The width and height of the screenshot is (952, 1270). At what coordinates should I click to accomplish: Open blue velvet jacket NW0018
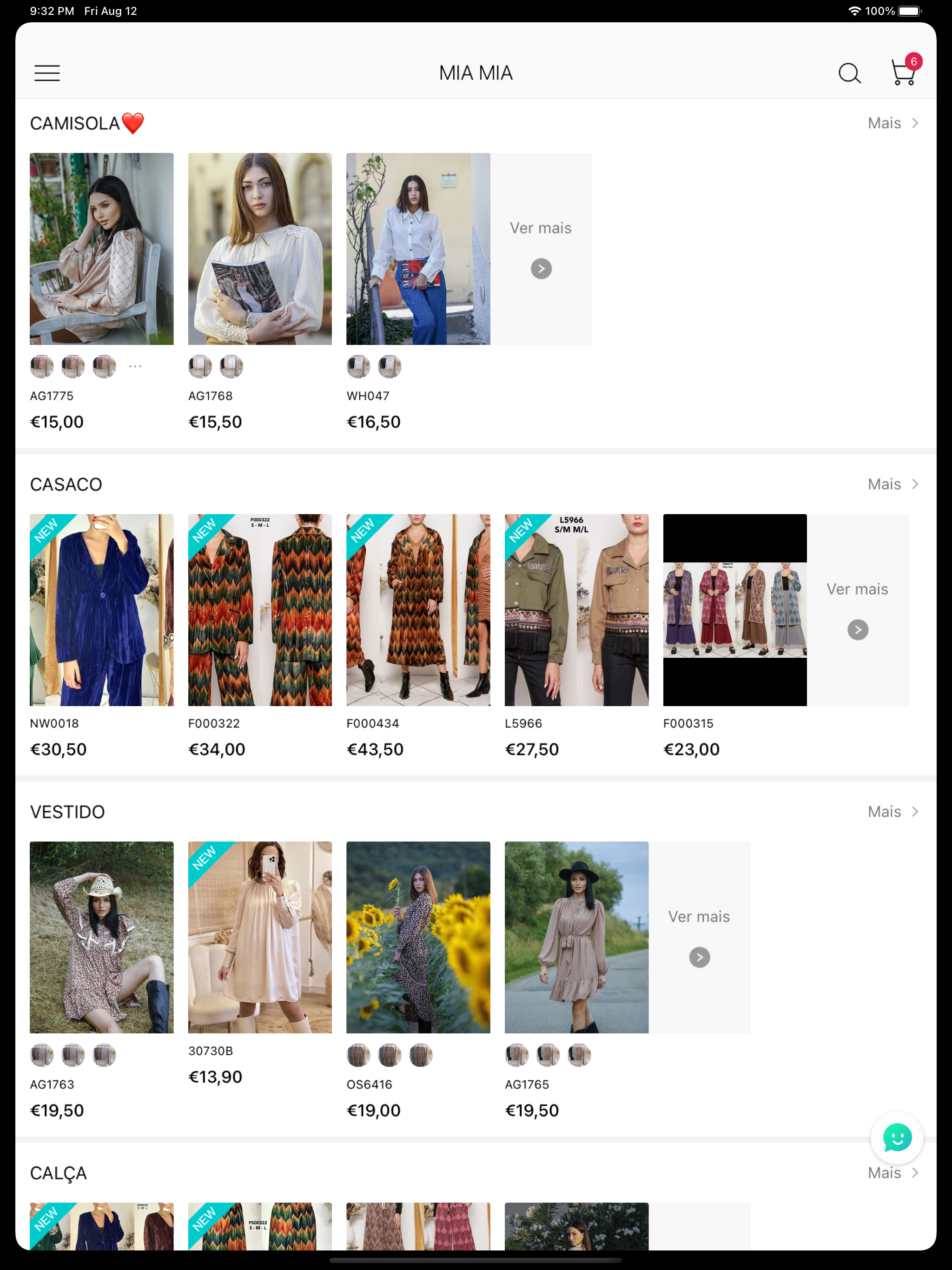(x=102, y=610)
